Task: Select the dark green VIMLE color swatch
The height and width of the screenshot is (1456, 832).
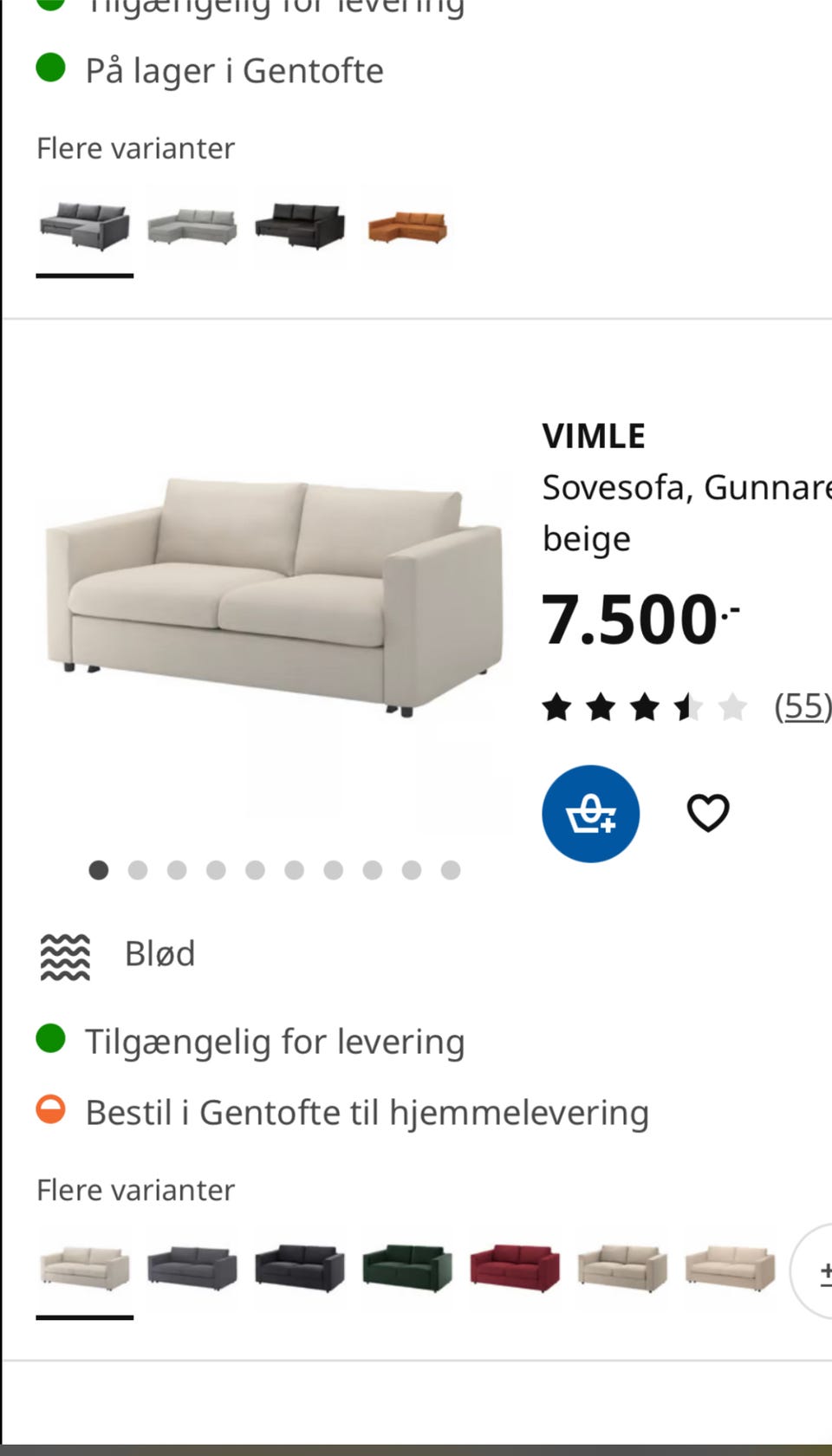Action: click(406, 1268)
